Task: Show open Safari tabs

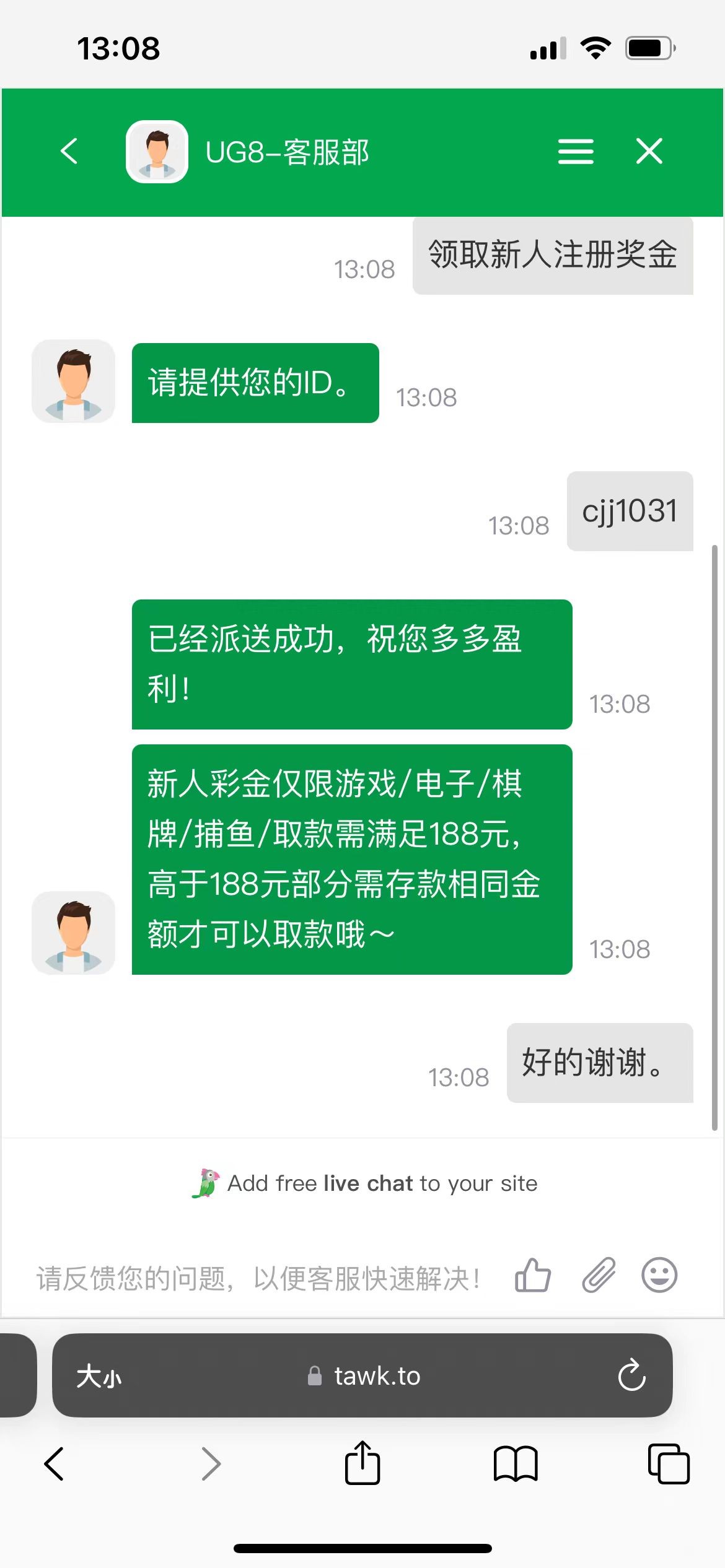Action: pos(668,1464)
